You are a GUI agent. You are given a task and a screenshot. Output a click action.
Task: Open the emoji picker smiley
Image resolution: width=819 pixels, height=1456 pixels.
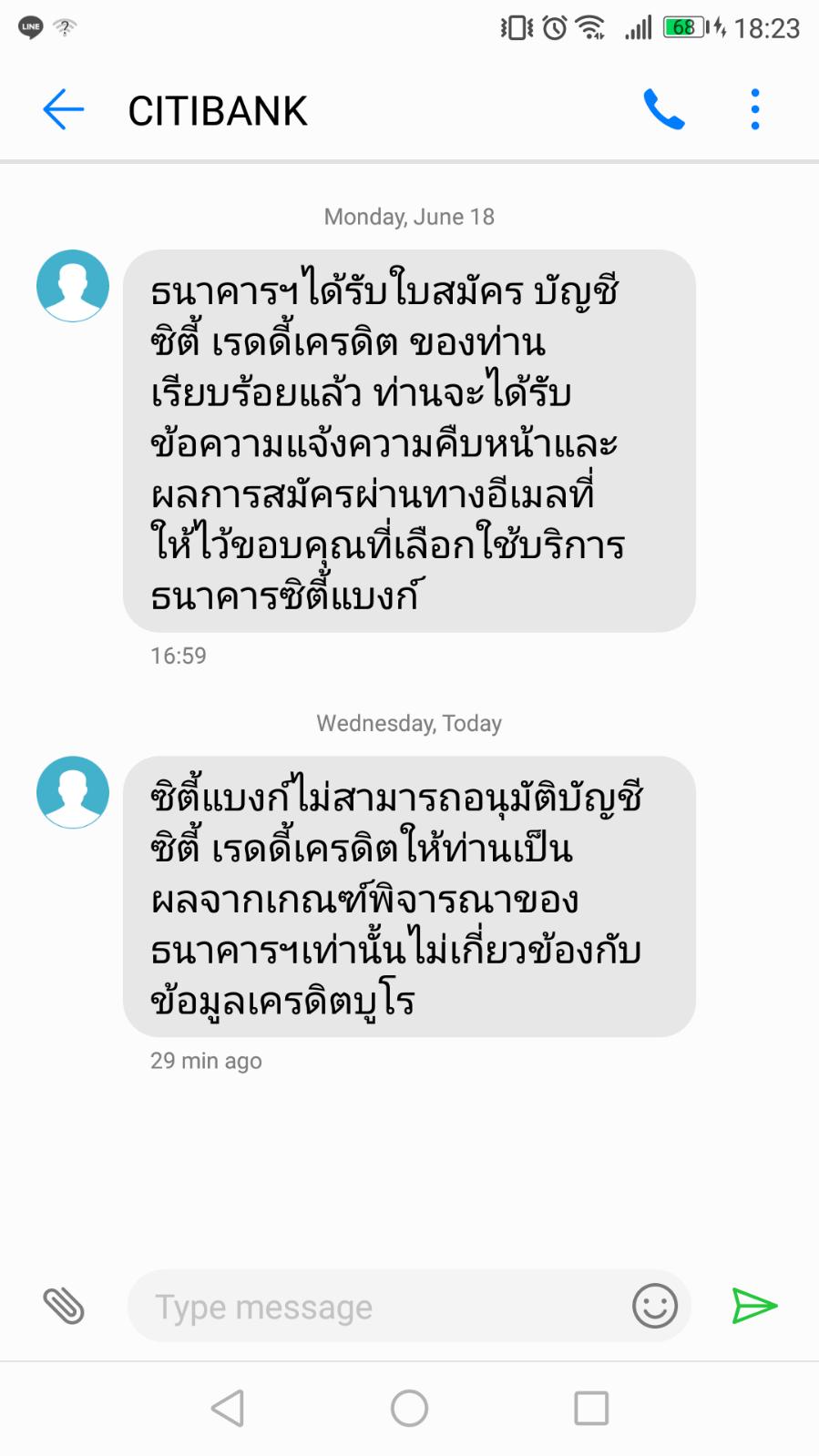[655, 1307]
